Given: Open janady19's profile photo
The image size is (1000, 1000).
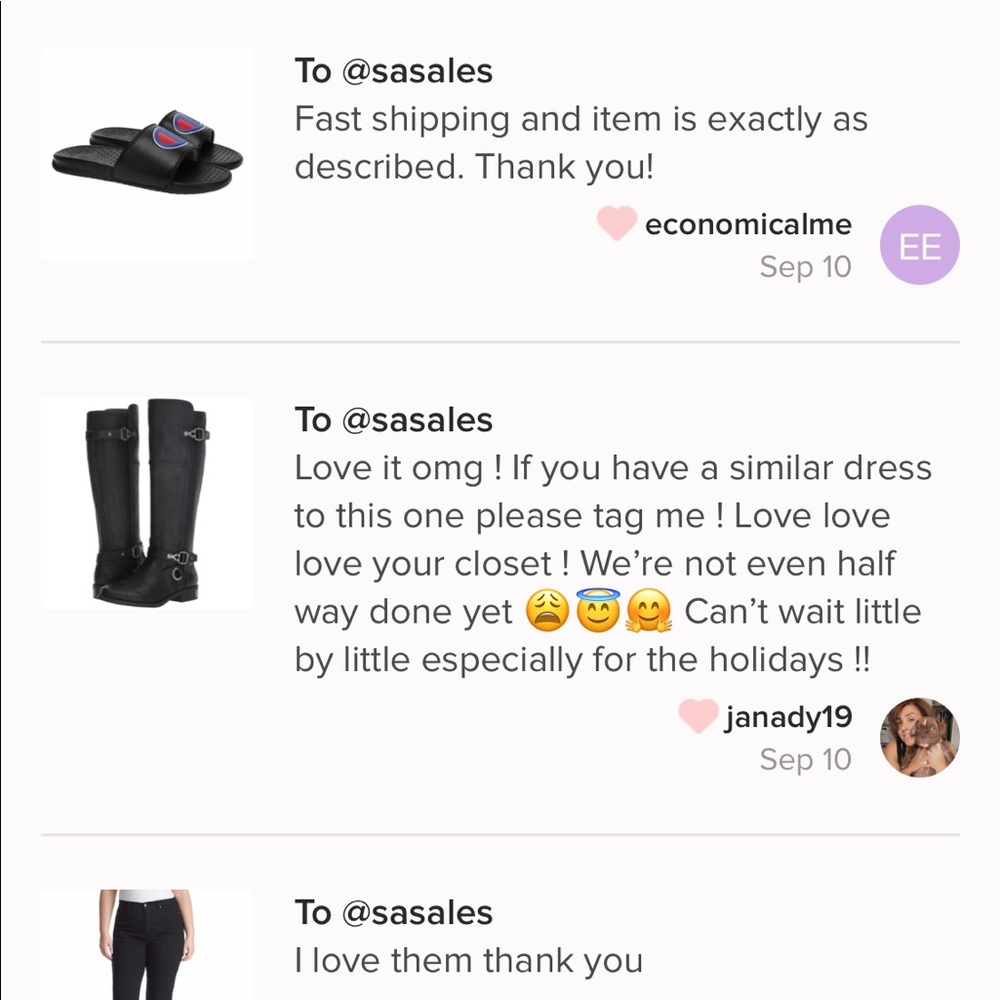Looking at the screenshot, I should pos(919,738).
